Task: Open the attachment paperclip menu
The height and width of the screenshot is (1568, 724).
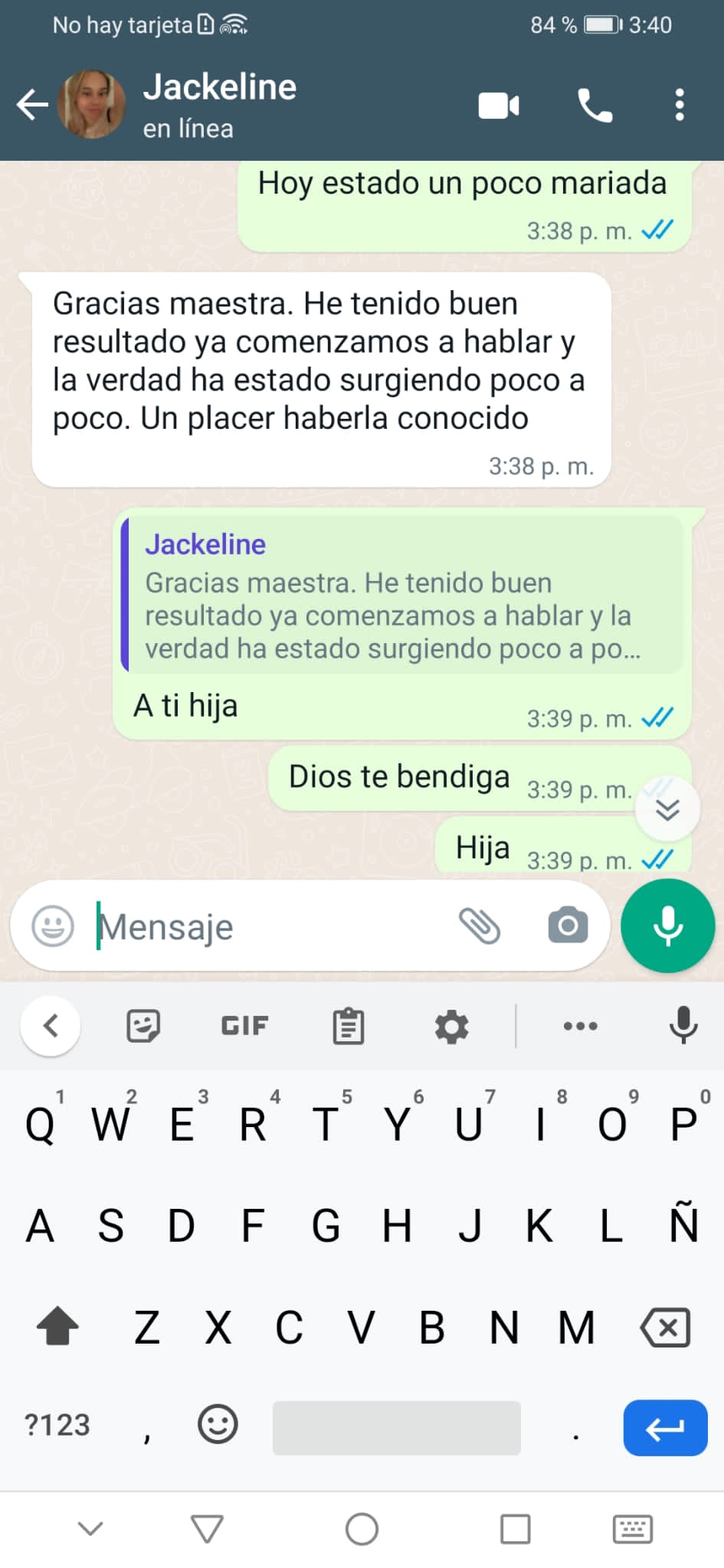Action: (480, 926)
